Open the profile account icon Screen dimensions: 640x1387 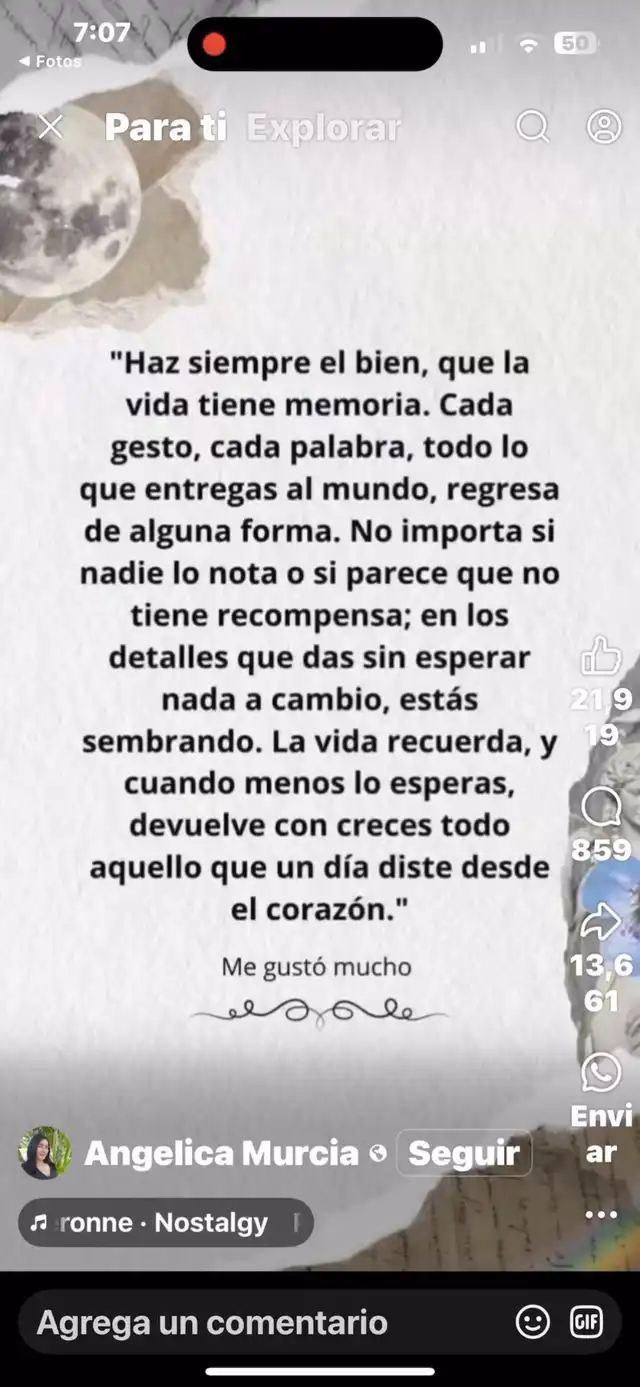click(603, 127)
